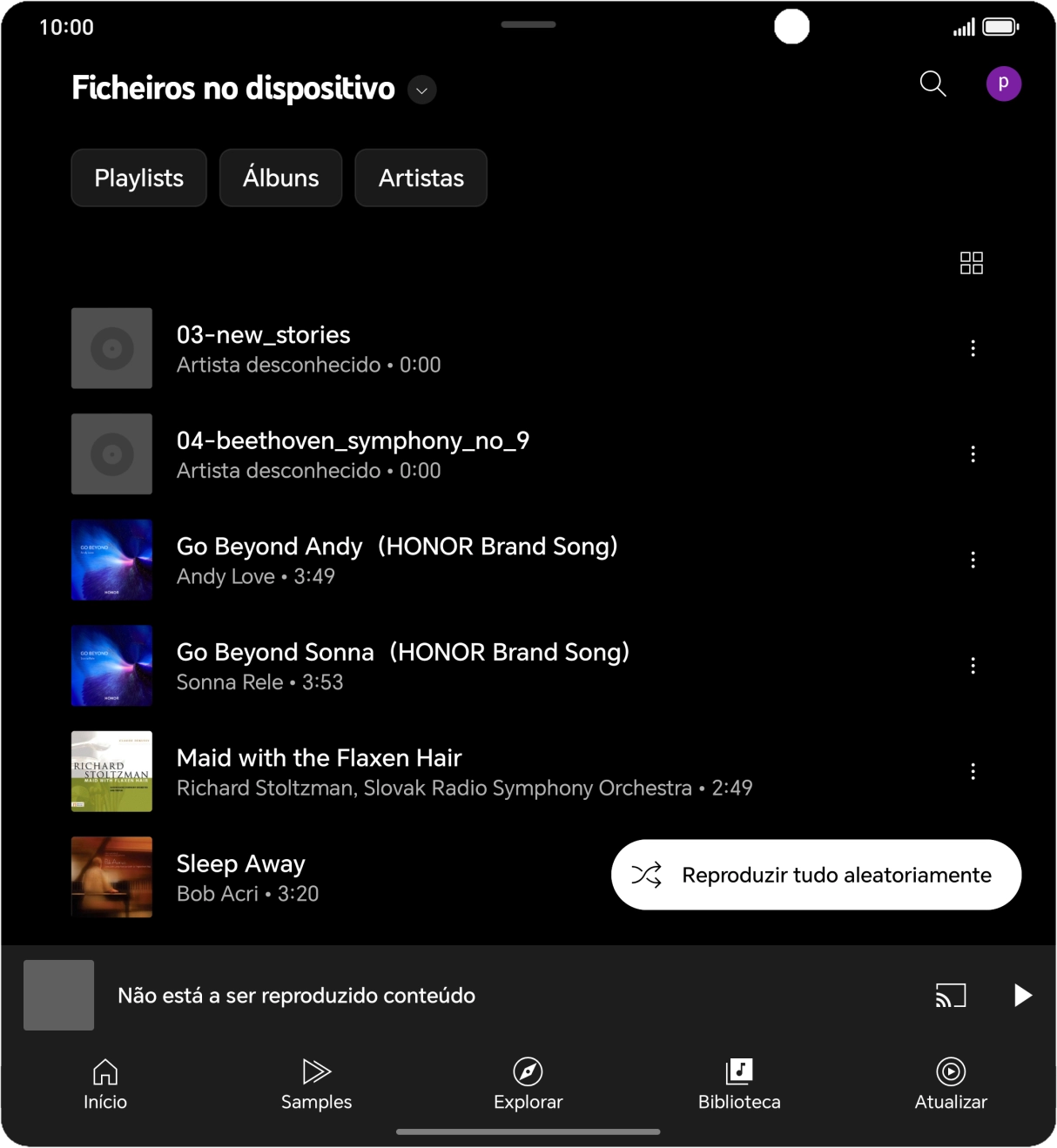Tap the Maid with the Flaxen Hair album art
Image resolution: width=1057 pixels, height=1148 pixels.
click(x=111, y=771)
